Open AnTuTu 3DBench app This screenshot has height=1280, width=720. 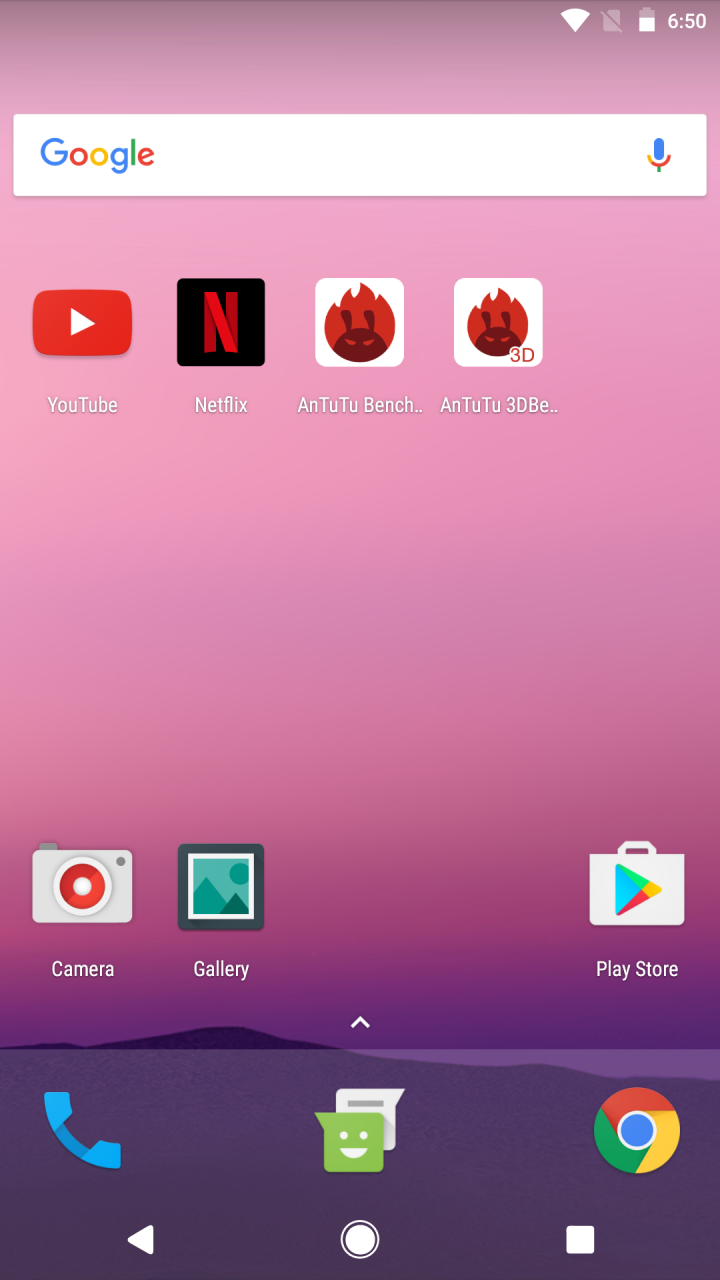pos(498,323)
